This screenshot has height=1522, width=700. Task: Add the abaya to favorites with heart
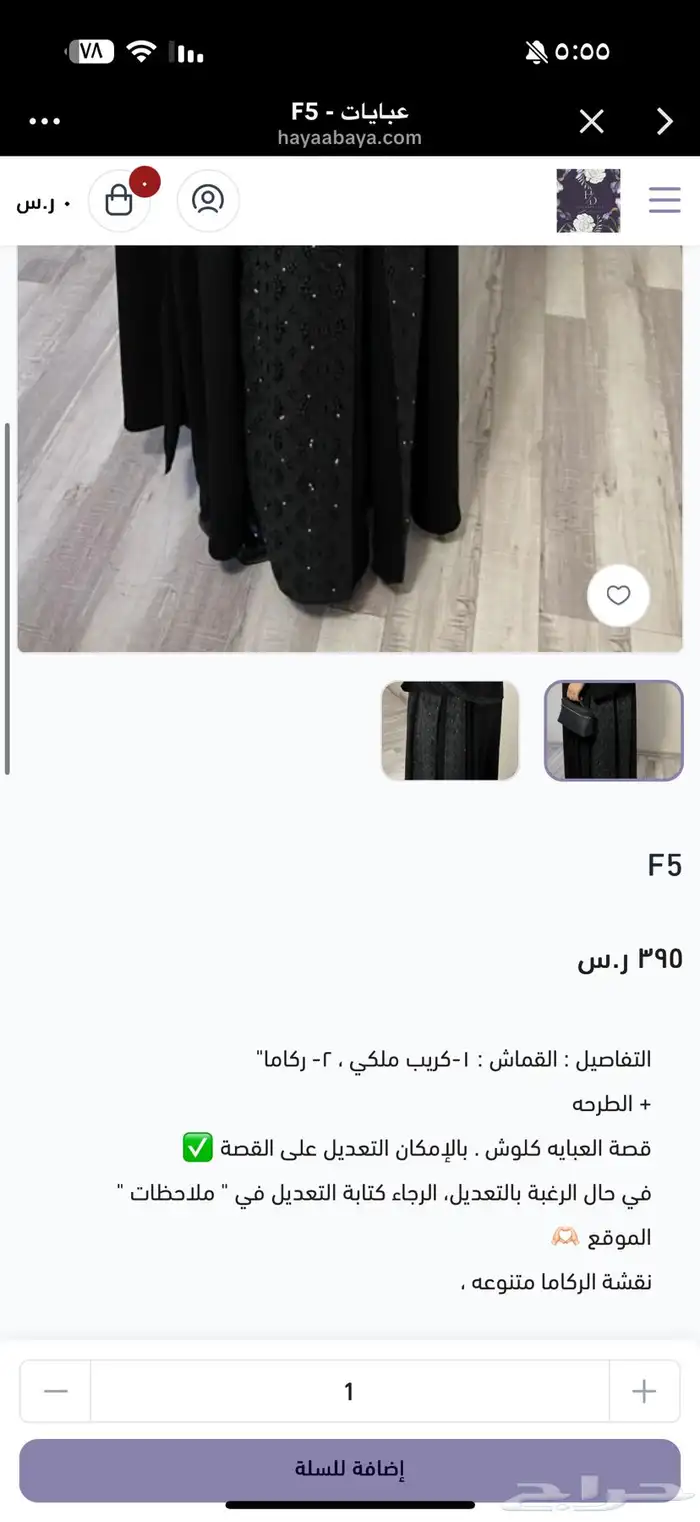[618, 596]
